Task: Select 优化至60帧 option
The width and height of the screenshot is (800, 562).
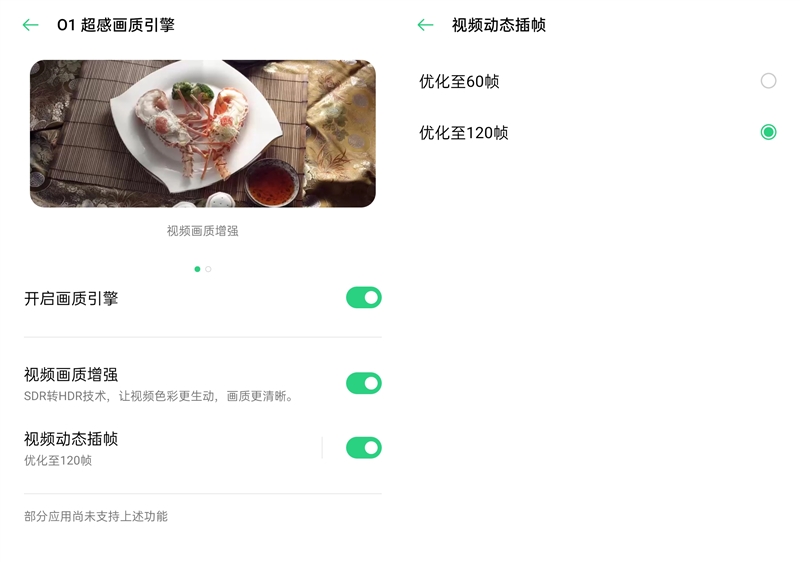Action: tap(768, 81)
